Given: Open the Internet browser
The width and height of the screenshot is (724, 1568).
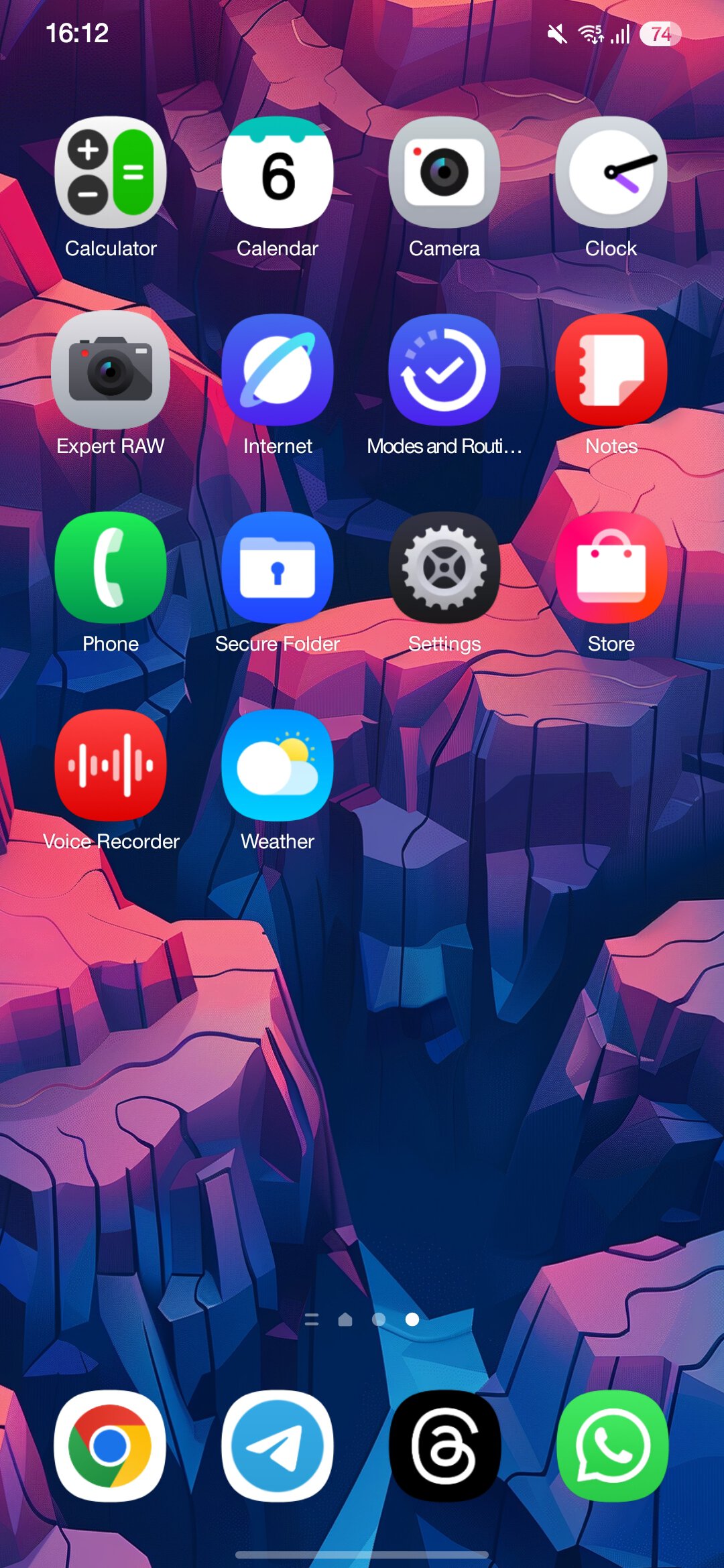Looking at the screenshot, I should [x=278, y=370].
